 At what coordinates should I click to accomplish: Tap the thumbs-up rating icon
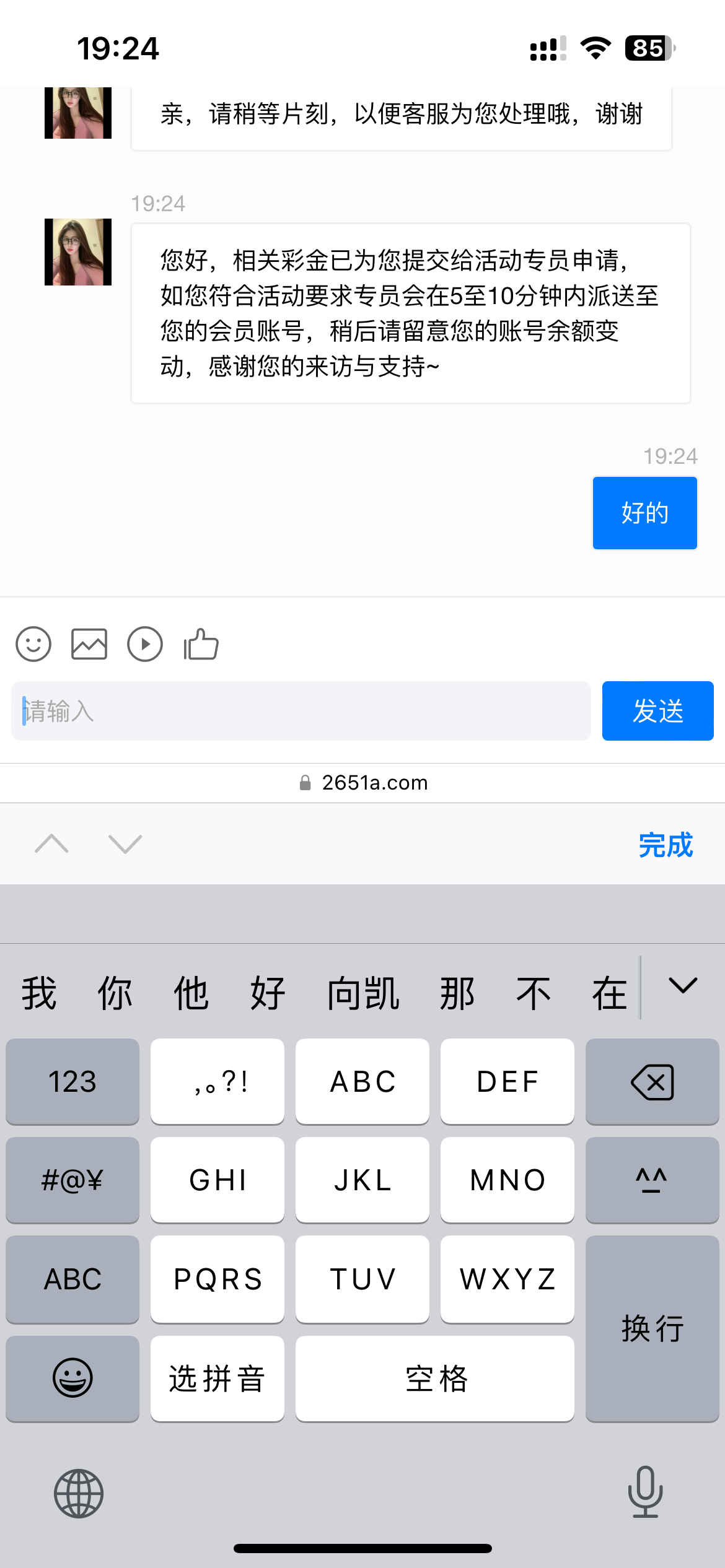(201, 644)
